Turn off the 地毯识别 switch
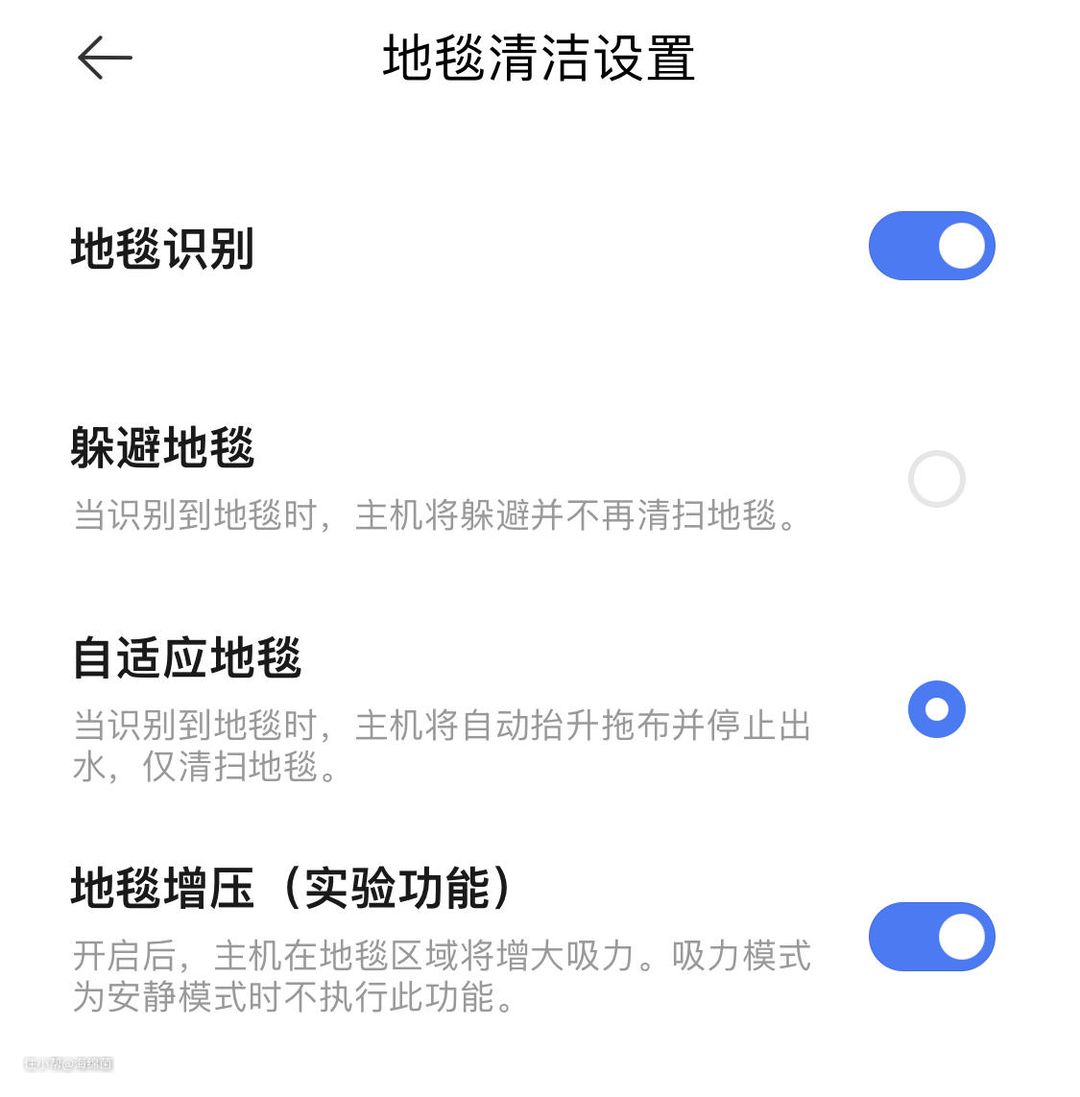 pos(931,246)
